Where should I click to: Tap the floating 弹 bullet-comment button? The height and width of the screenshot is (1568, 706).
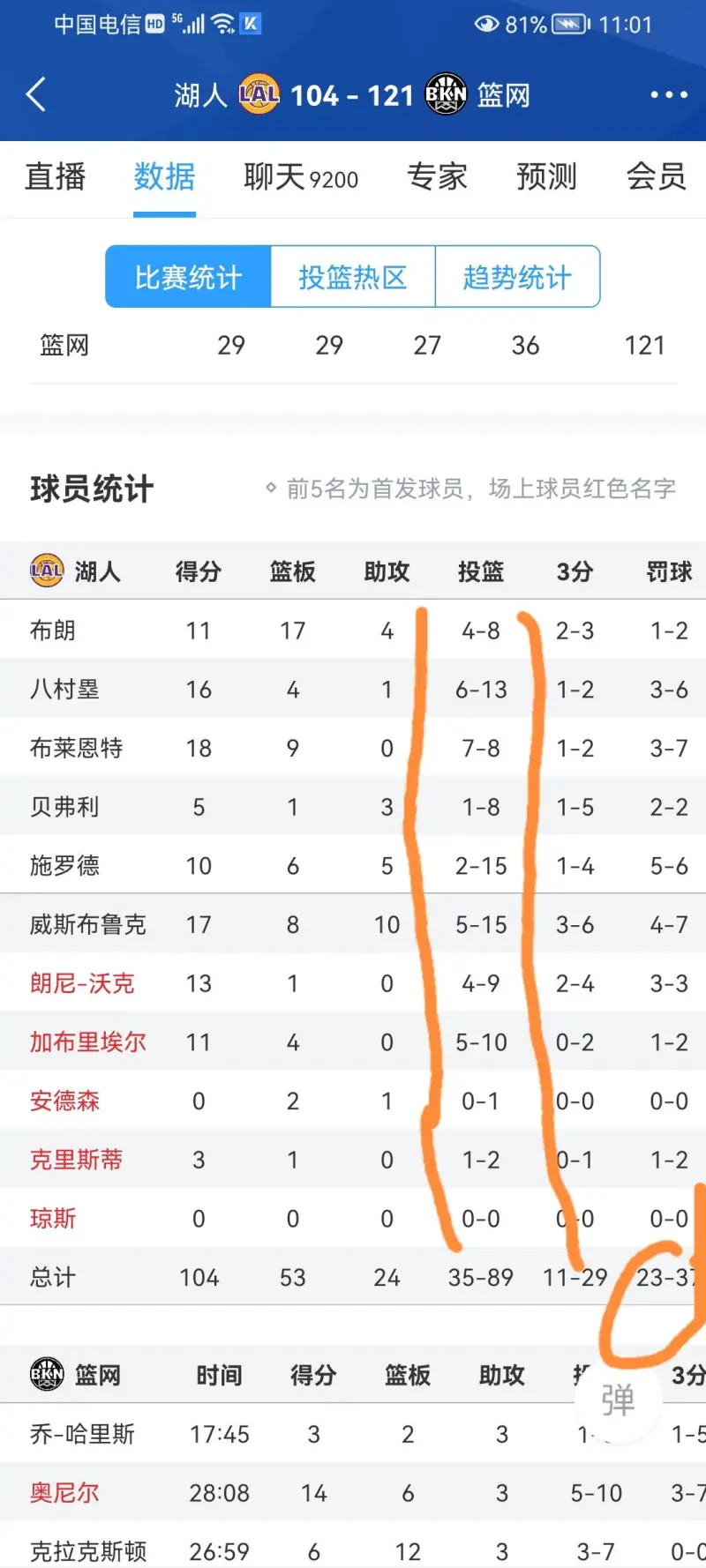point(618,1400)
